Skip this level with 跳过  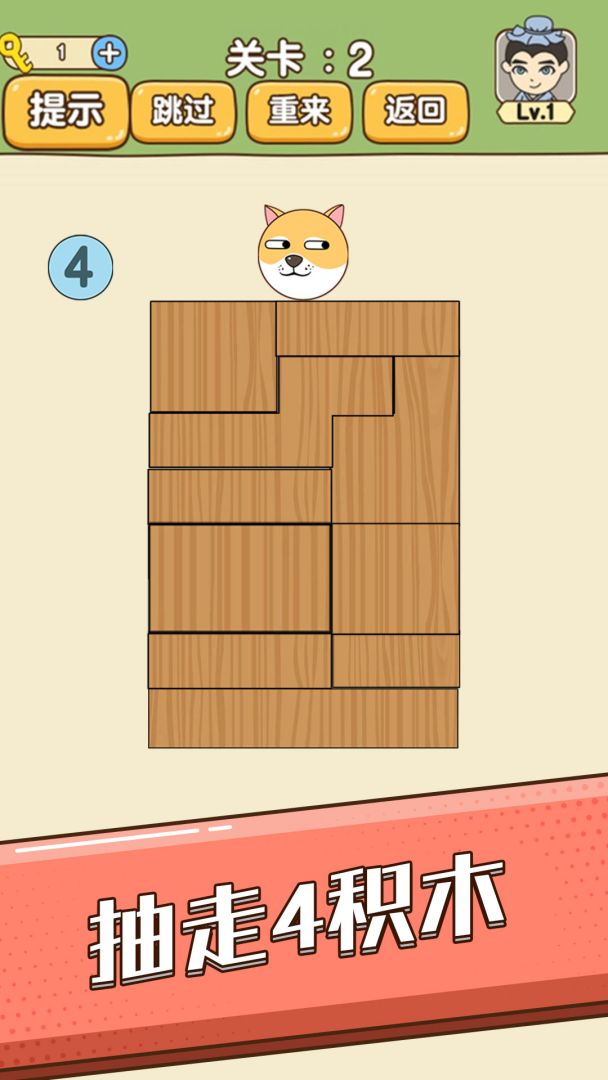(183, 112)
